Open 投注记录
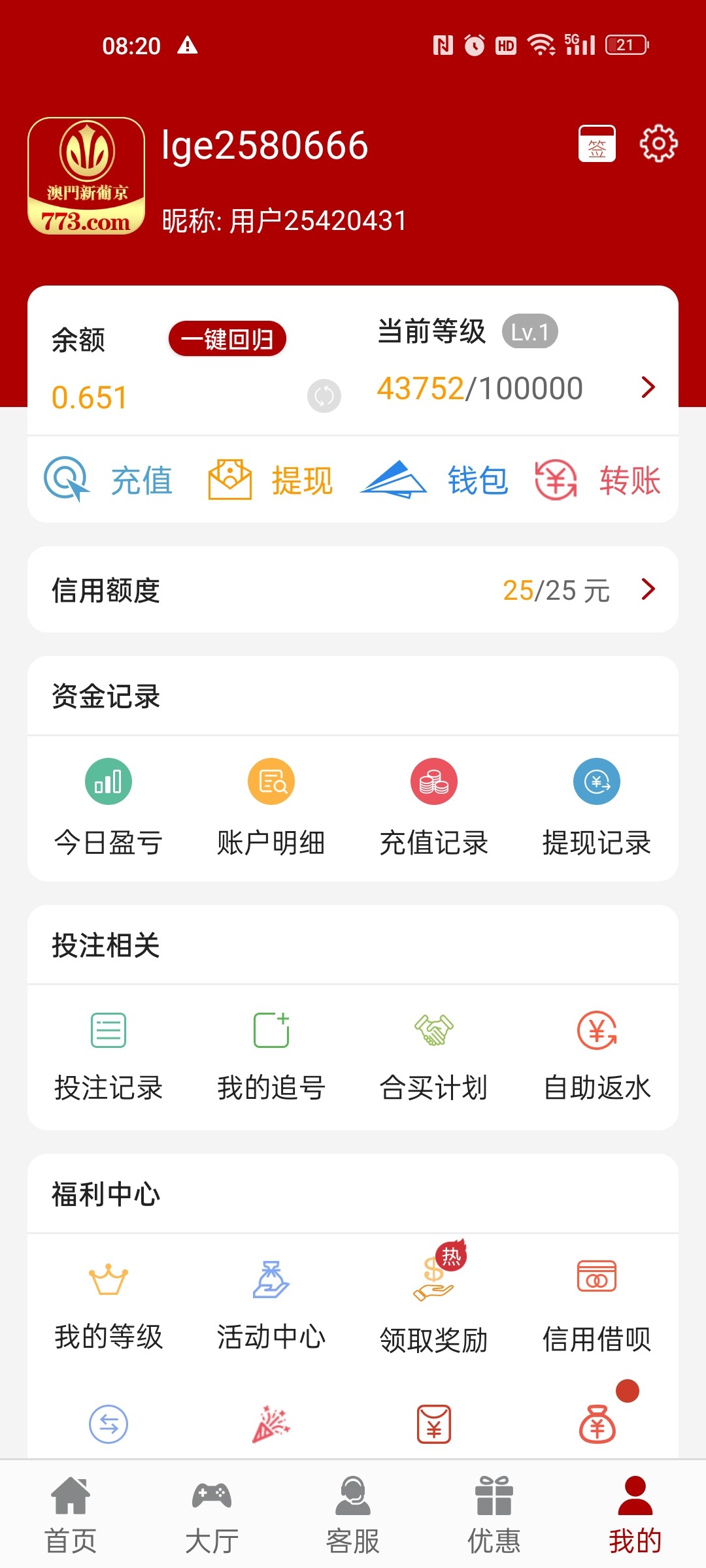This screenshot has width=706, height=1568. [109, 1056]
